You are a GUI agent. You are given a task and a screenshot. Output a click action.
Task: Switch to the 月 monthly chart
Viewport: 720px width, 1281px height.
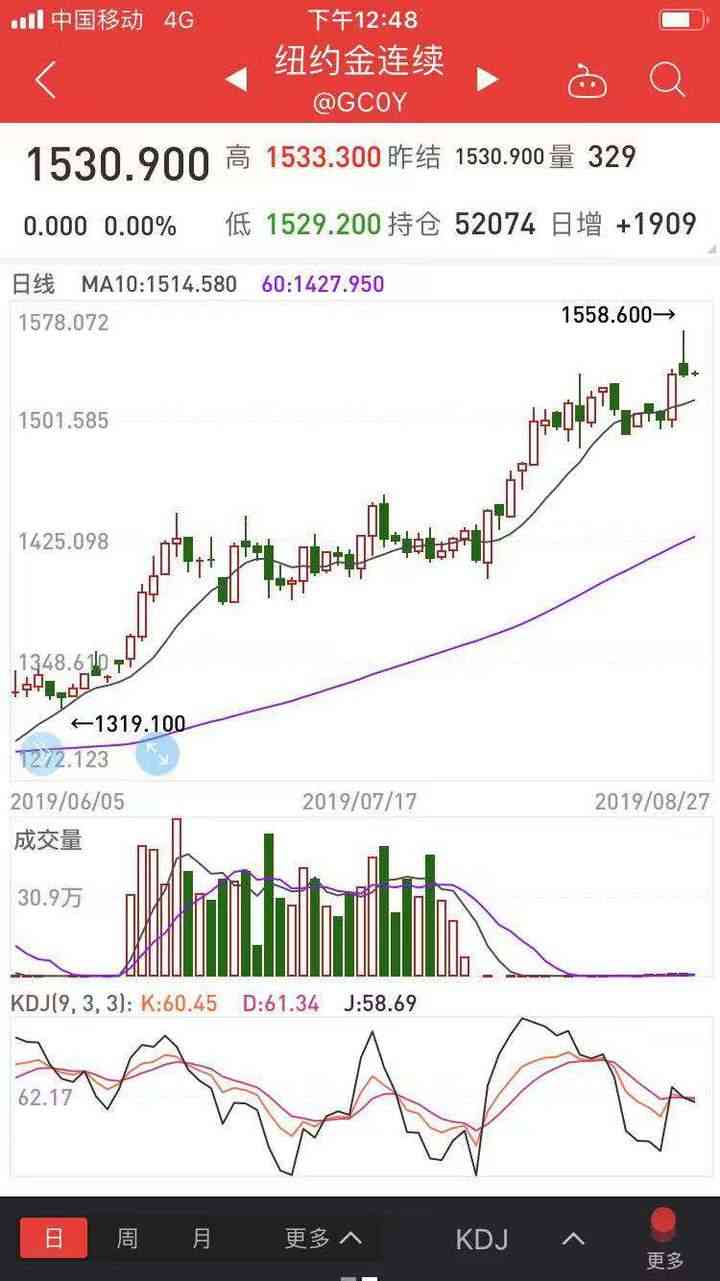(202, 1238)
